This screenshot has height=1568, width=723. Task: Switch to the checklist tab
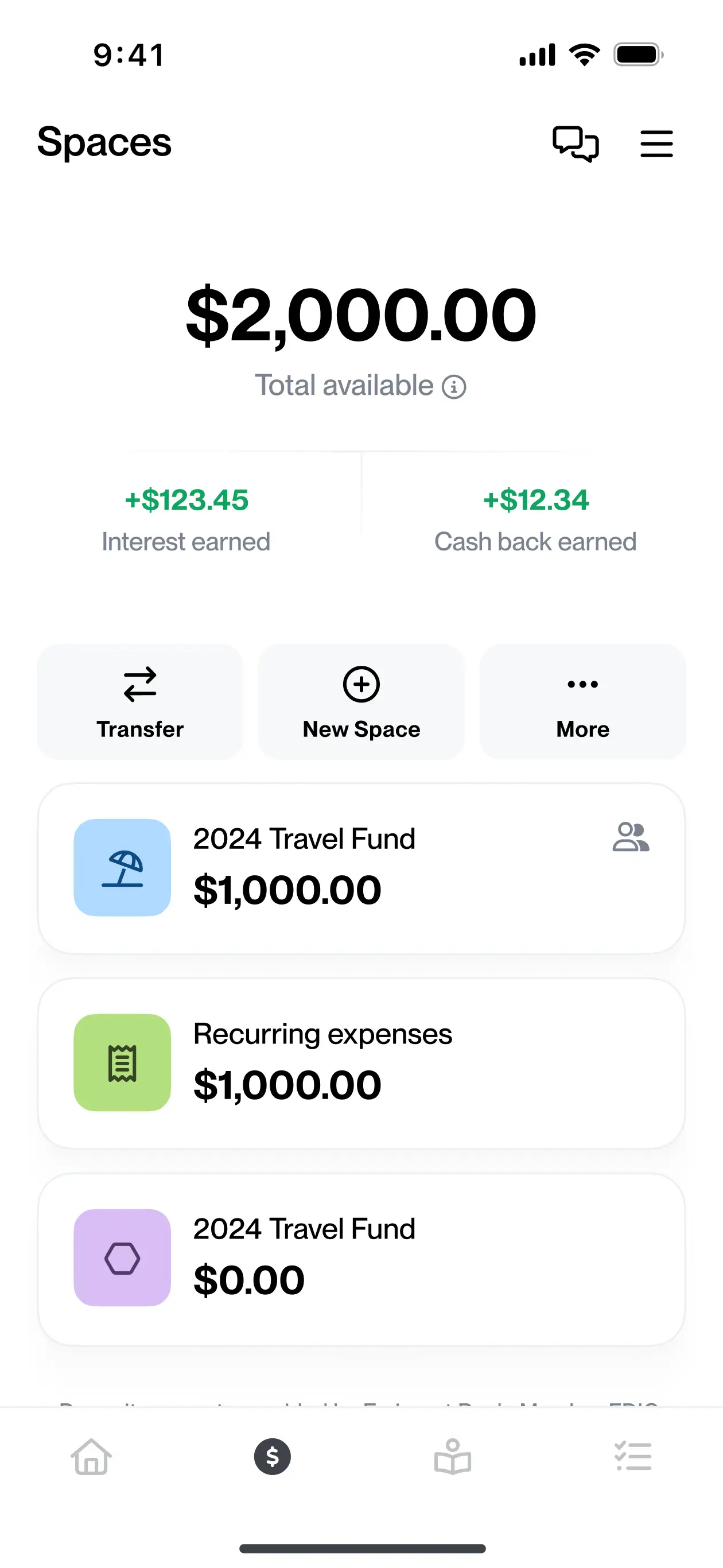tap(633, 1457)
